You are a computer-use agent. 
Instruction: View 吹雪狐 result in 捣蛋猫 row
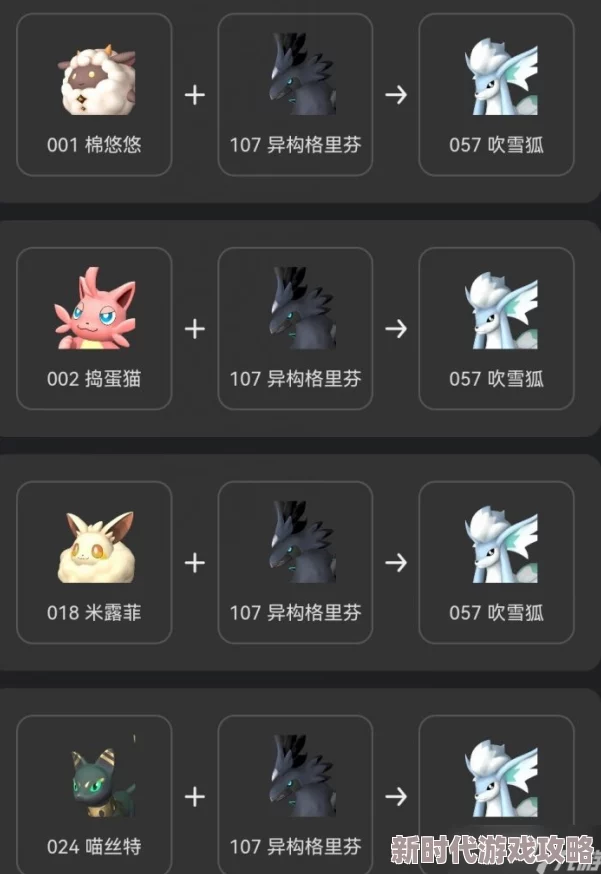click(x=496, y=328)
